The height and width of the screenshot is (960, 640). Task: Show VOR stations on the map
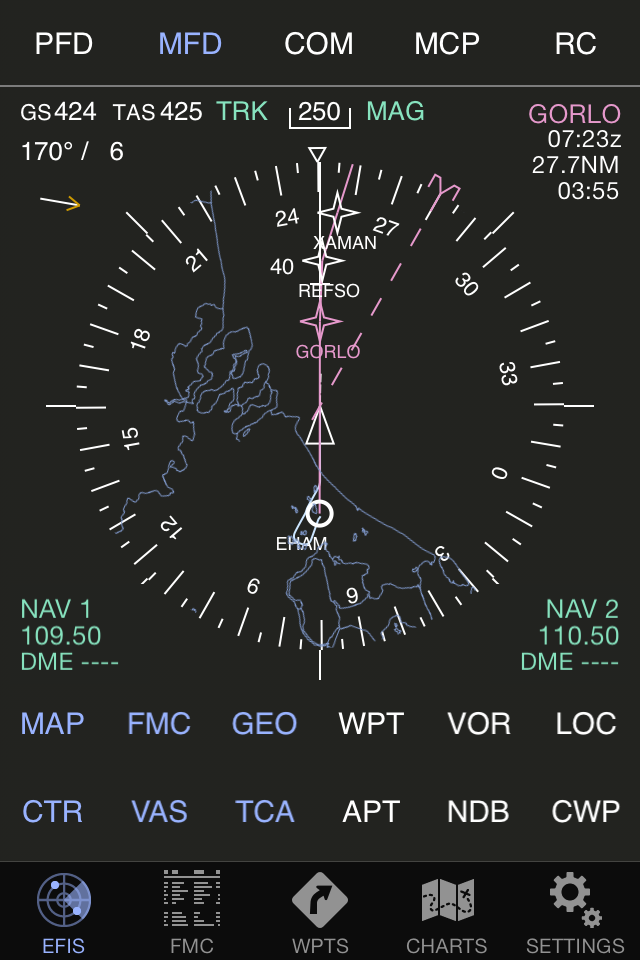479,723
